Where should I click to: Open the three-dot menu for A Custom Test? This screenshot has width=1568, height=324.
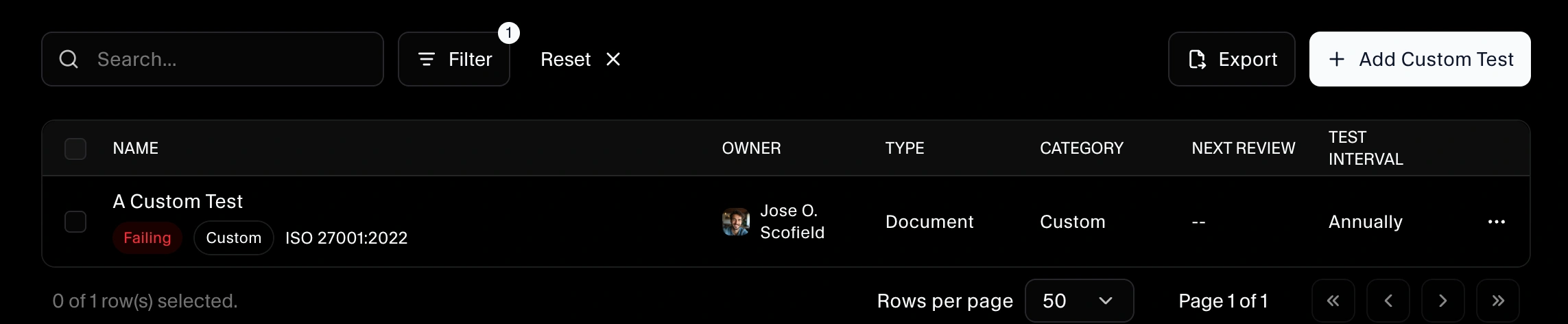pyautogui.click(x=1496, y=222)
